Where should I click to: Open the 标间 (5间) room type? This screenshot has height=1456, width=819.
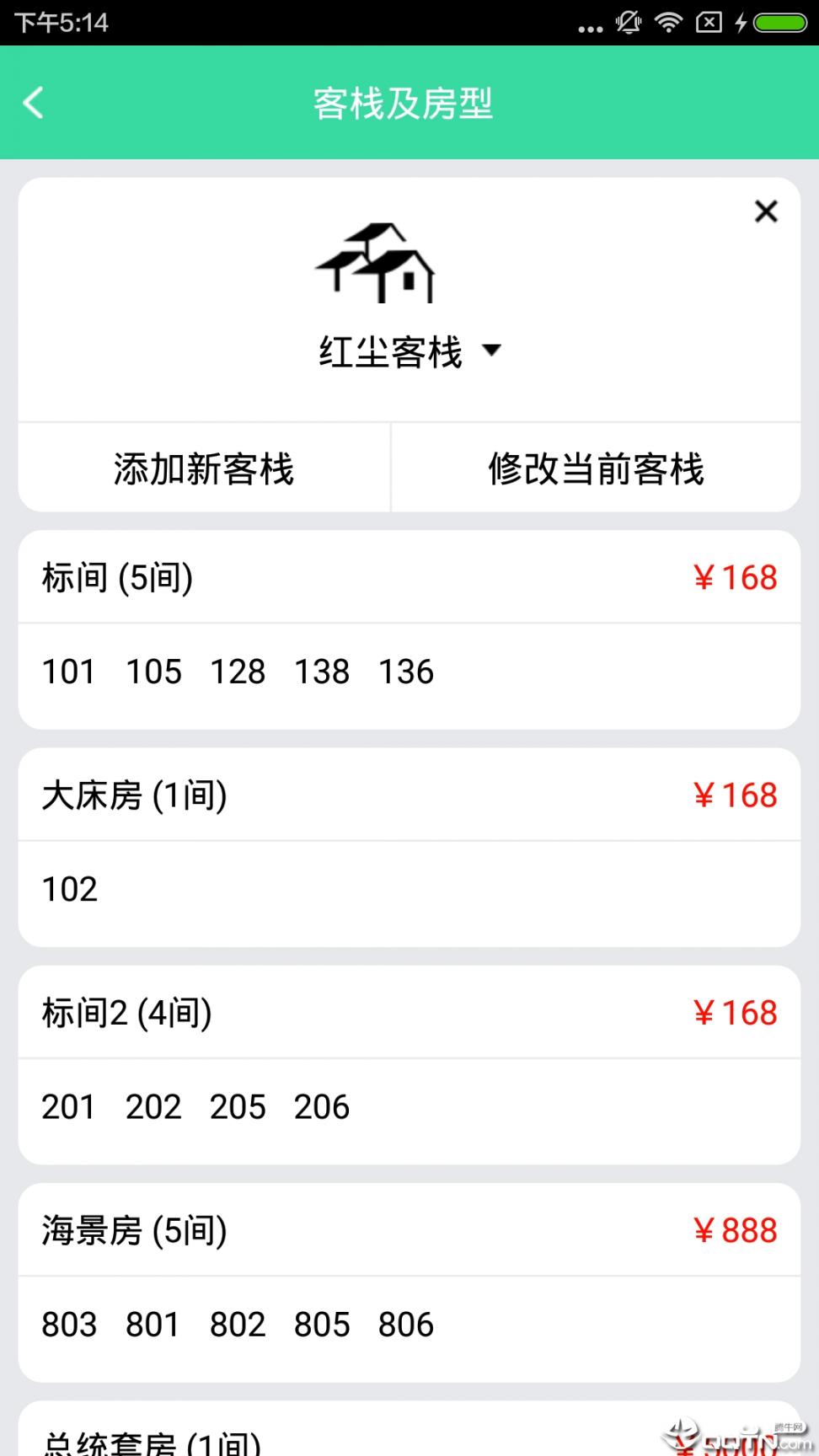[x=118, y=578]
